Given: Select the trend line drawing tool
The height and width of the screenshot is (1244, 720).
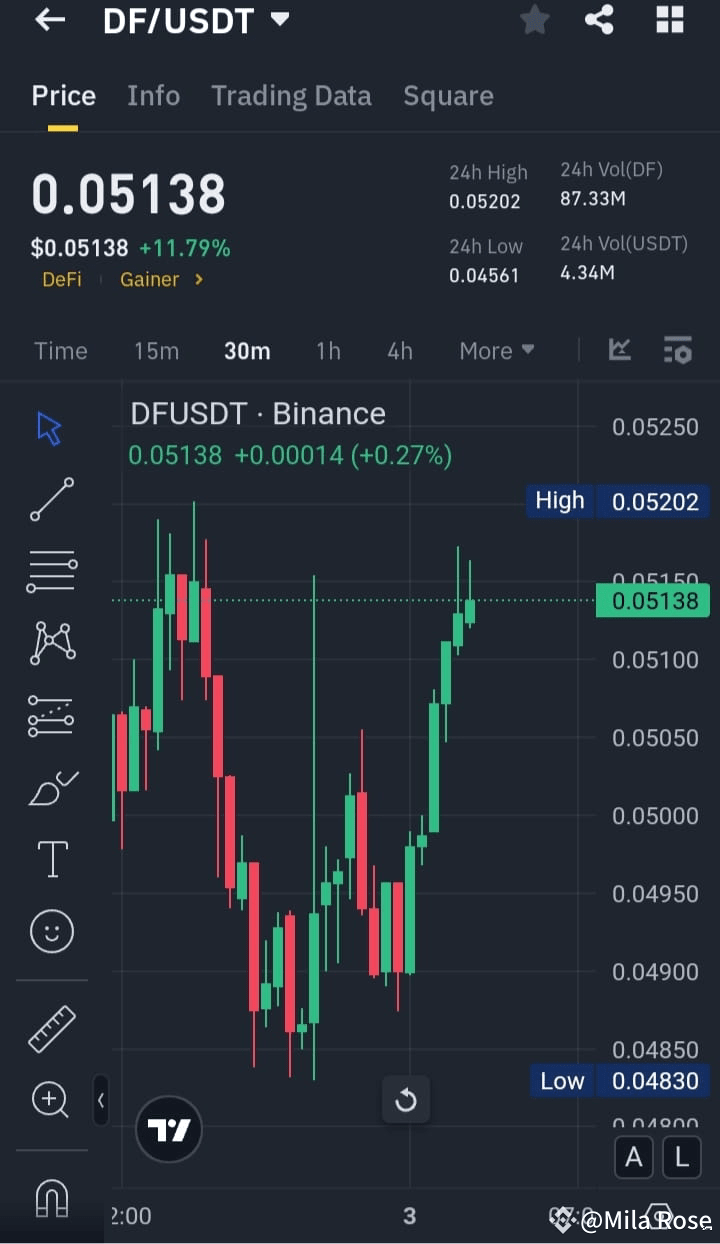Looking at the screenshot, I should pos(51,498).
